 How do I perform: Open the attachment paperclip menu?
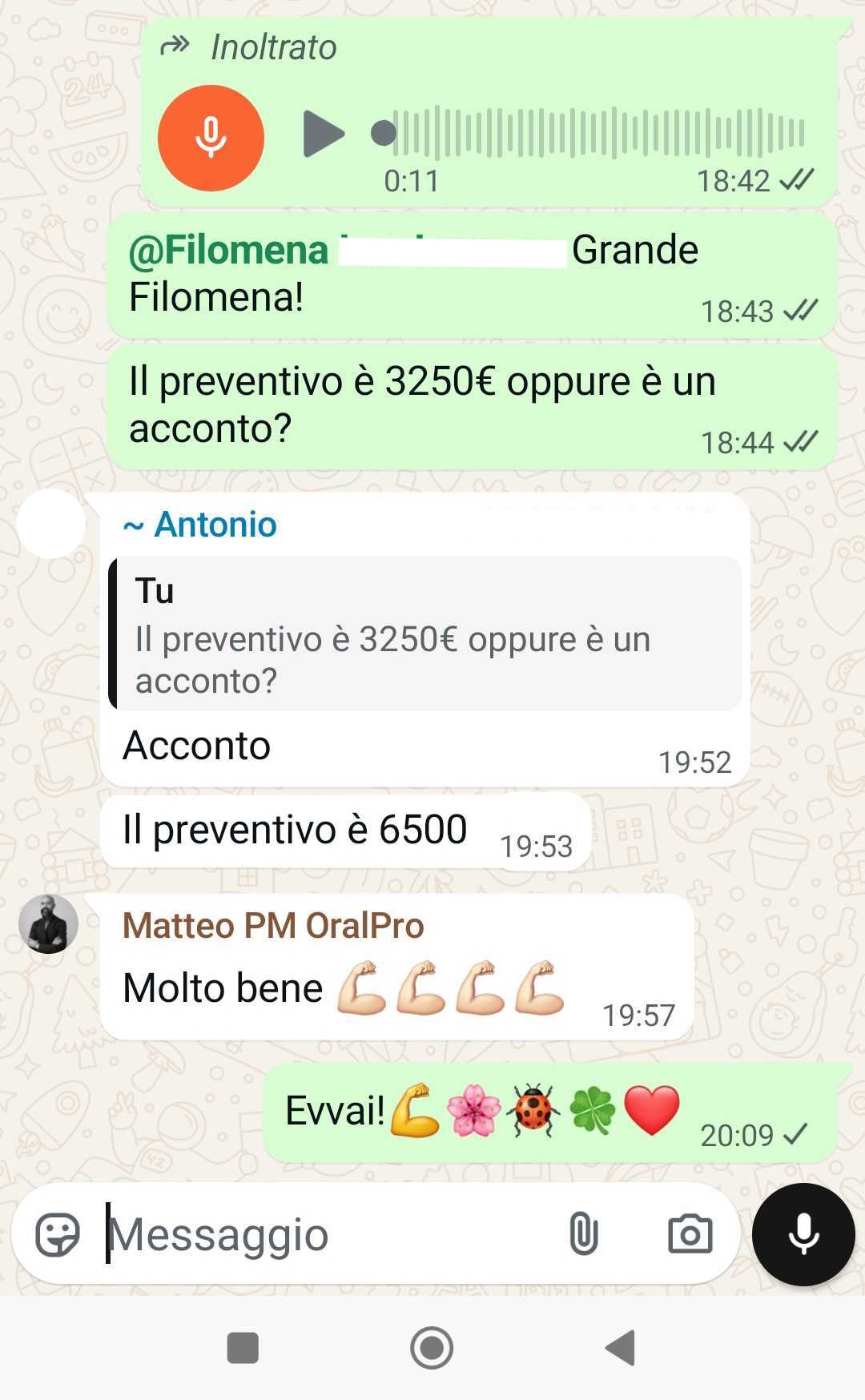click(583, 1233)
